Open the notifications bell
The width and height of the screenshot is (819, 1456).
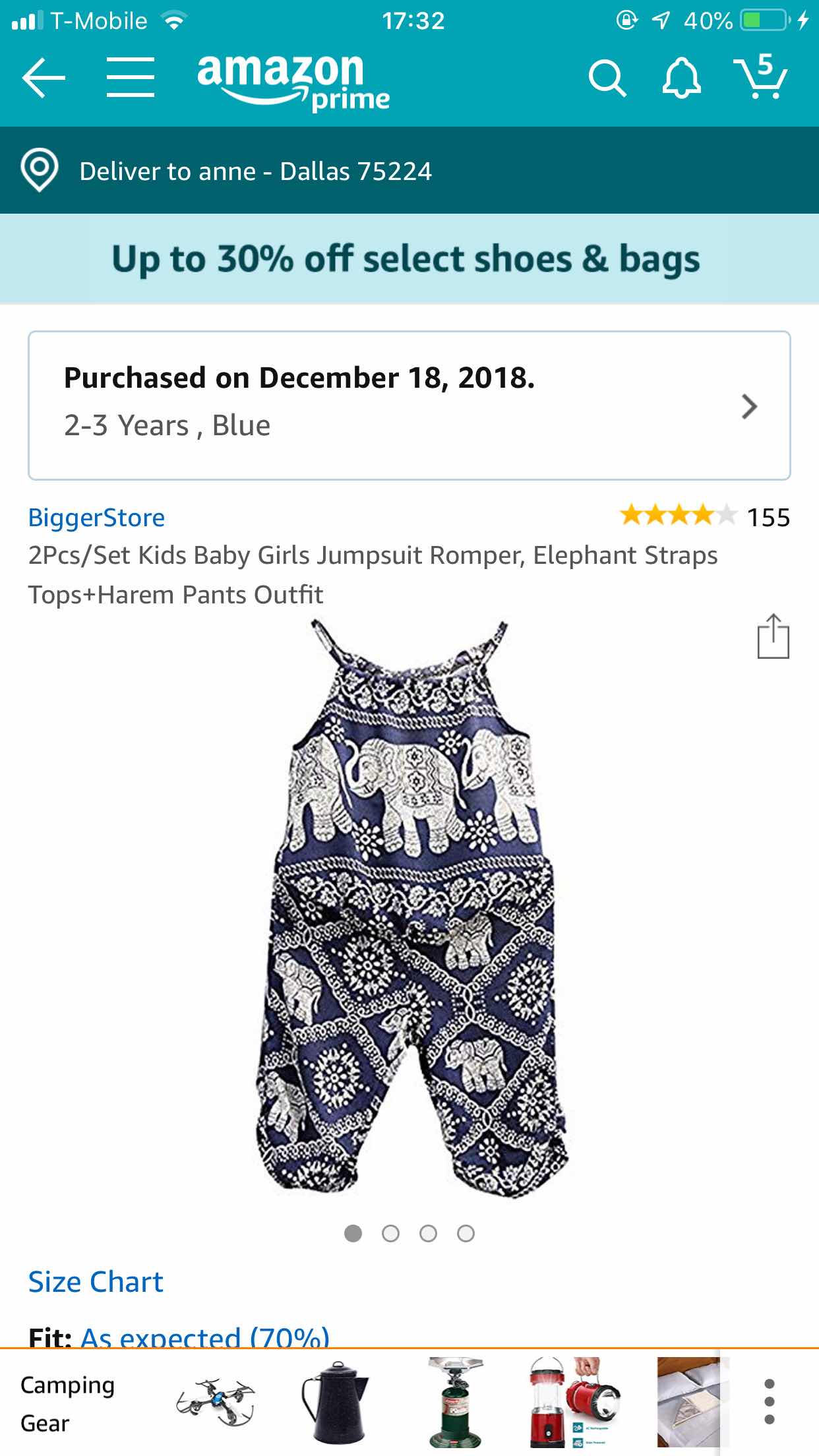click(681, 78)
